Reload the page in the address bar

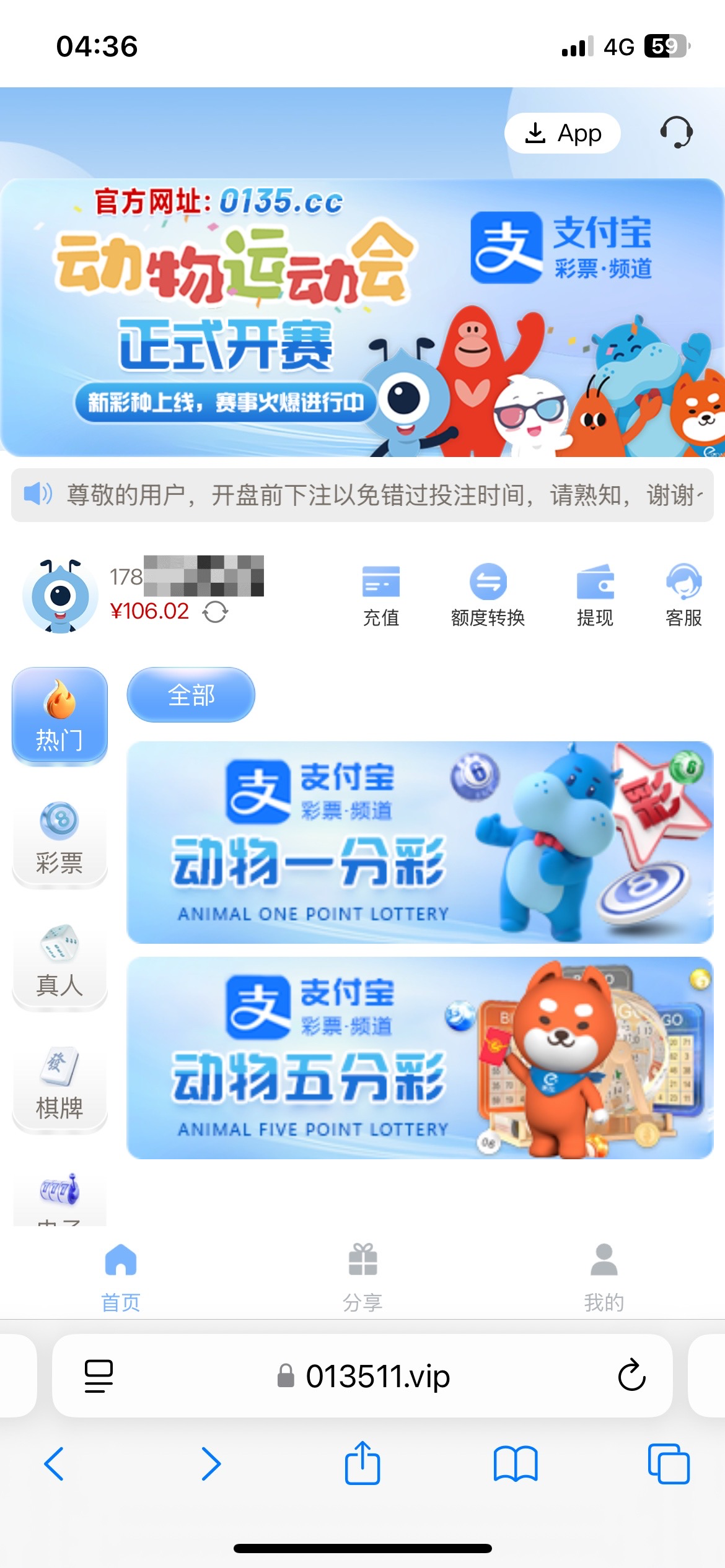click(631, 1375)
